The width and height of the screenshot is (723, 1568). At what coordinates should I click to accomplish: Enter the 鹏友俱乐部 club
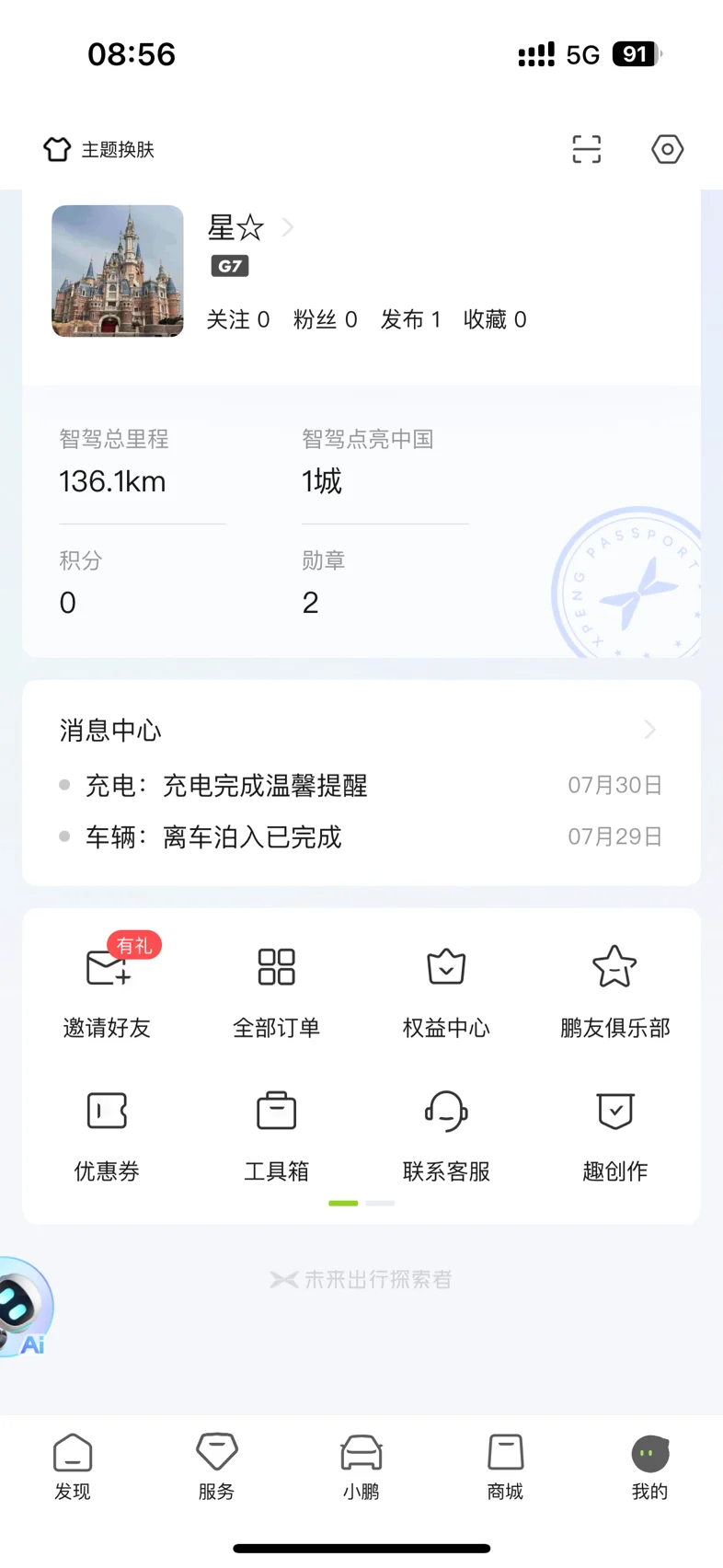pyautogui.click(x=614, y=990)
